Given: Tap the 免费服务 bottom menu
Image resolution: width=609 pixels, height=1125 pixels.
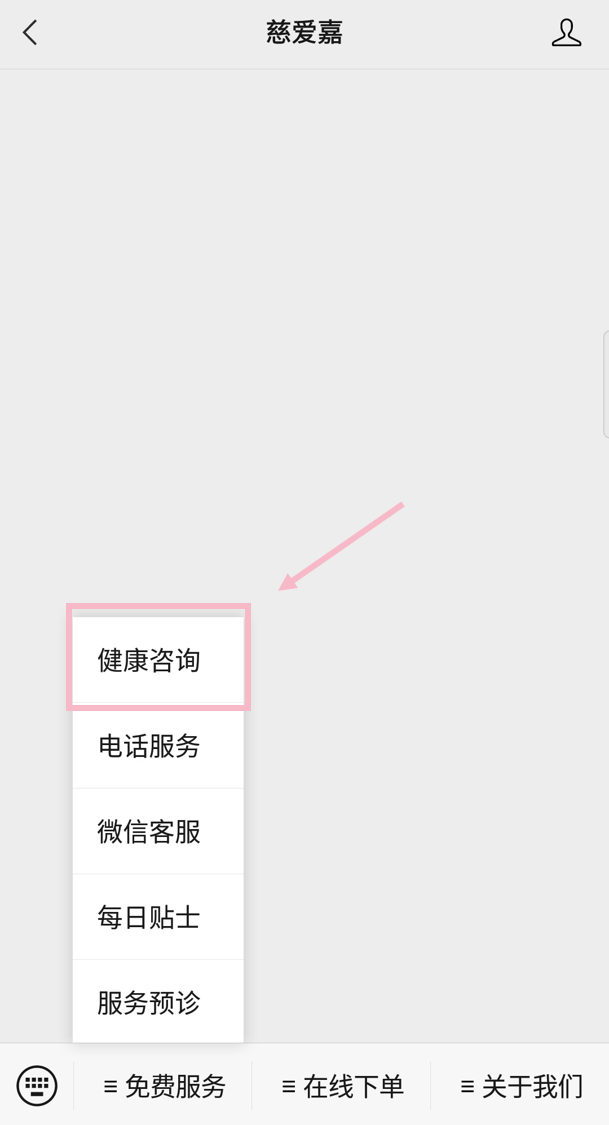Looking at the screenshot, I should click(x=163, y=1086).
